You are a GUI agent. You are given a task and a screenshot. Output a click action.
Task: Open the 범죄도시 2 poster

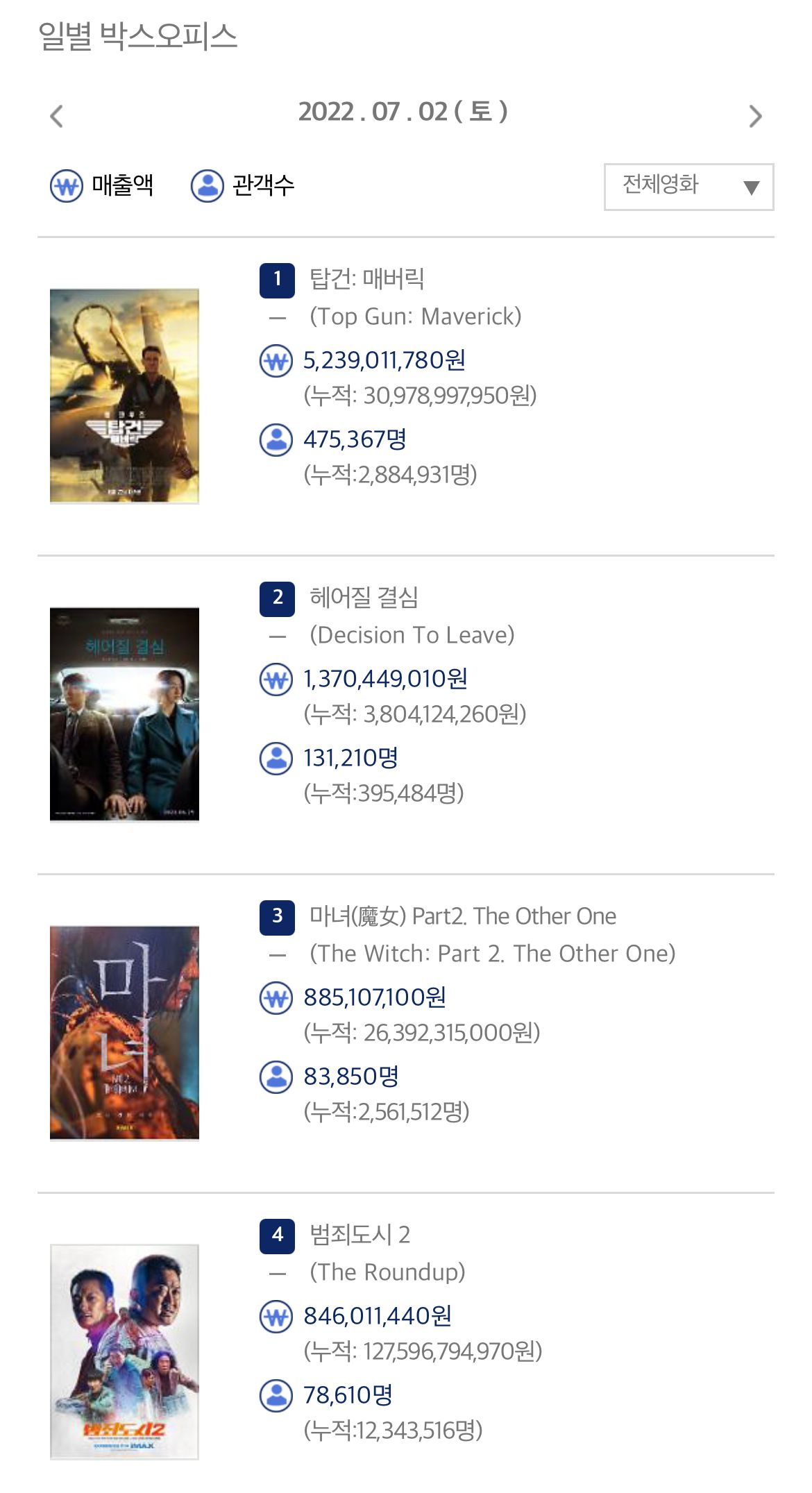click(x=124, y=1351)
